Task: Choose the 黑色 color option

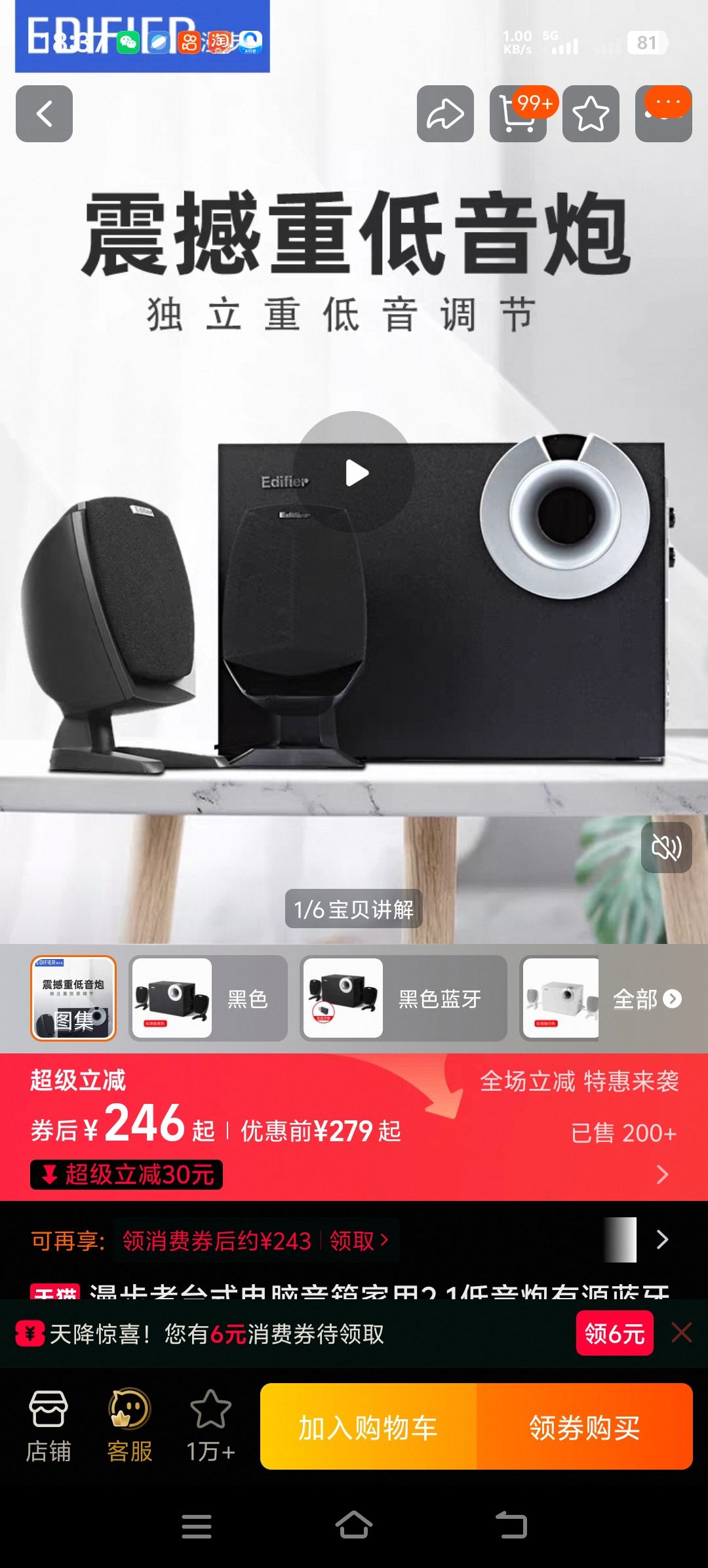Action: point(208,998)
